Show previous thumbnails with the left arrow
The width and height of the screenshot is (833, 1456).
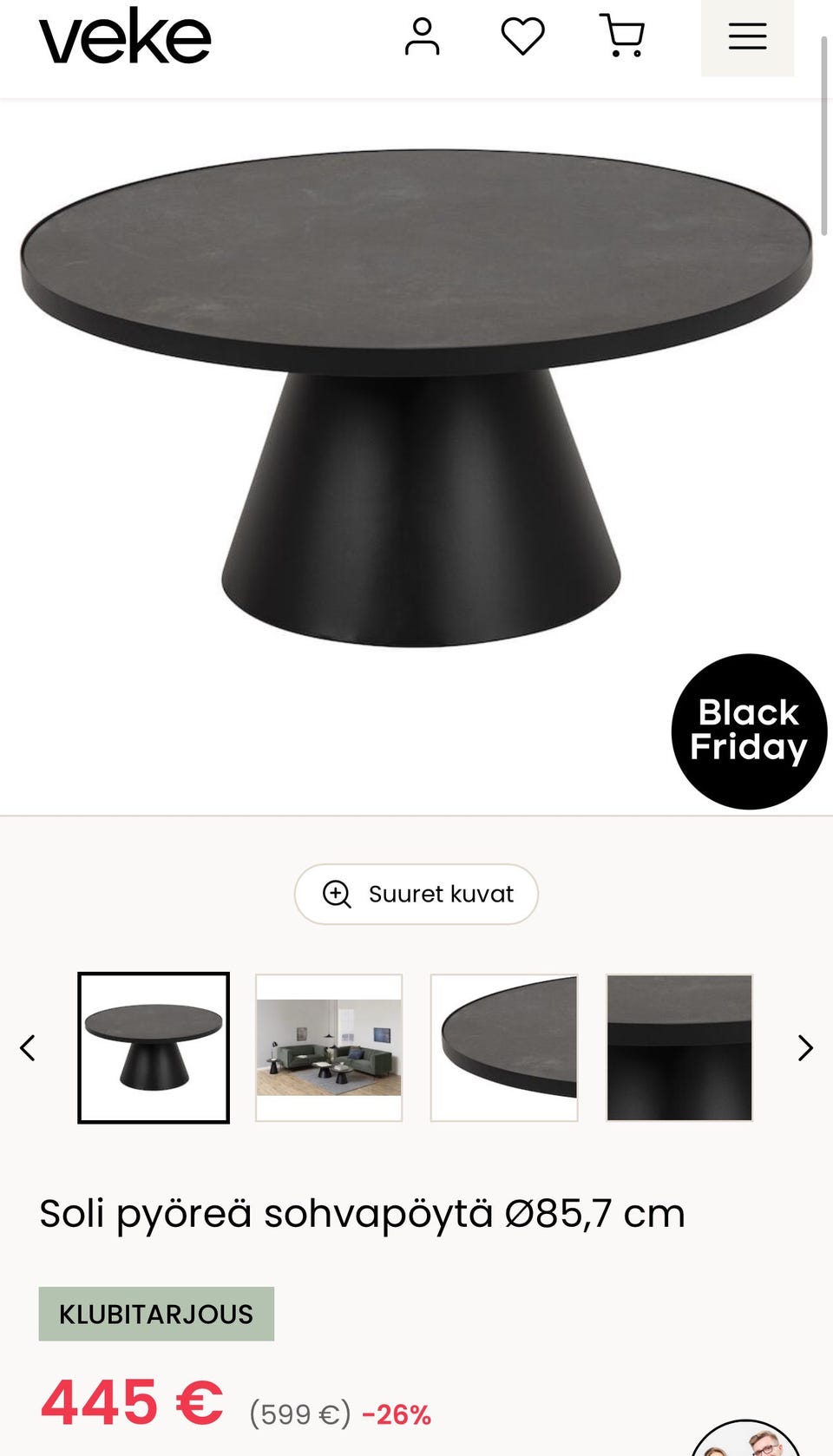tap(28, 1048)
